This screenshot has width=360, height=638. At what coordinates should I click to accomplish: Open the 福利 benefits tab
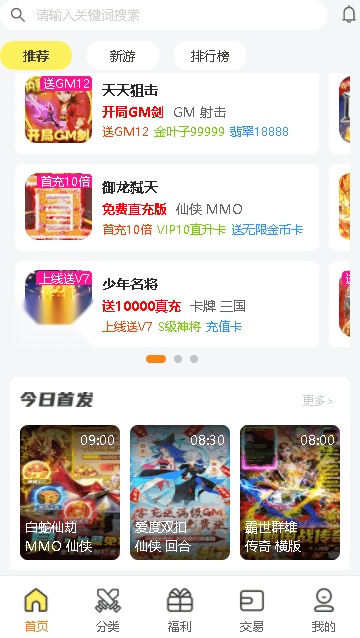pyautogui.click(x=180, y=610)
